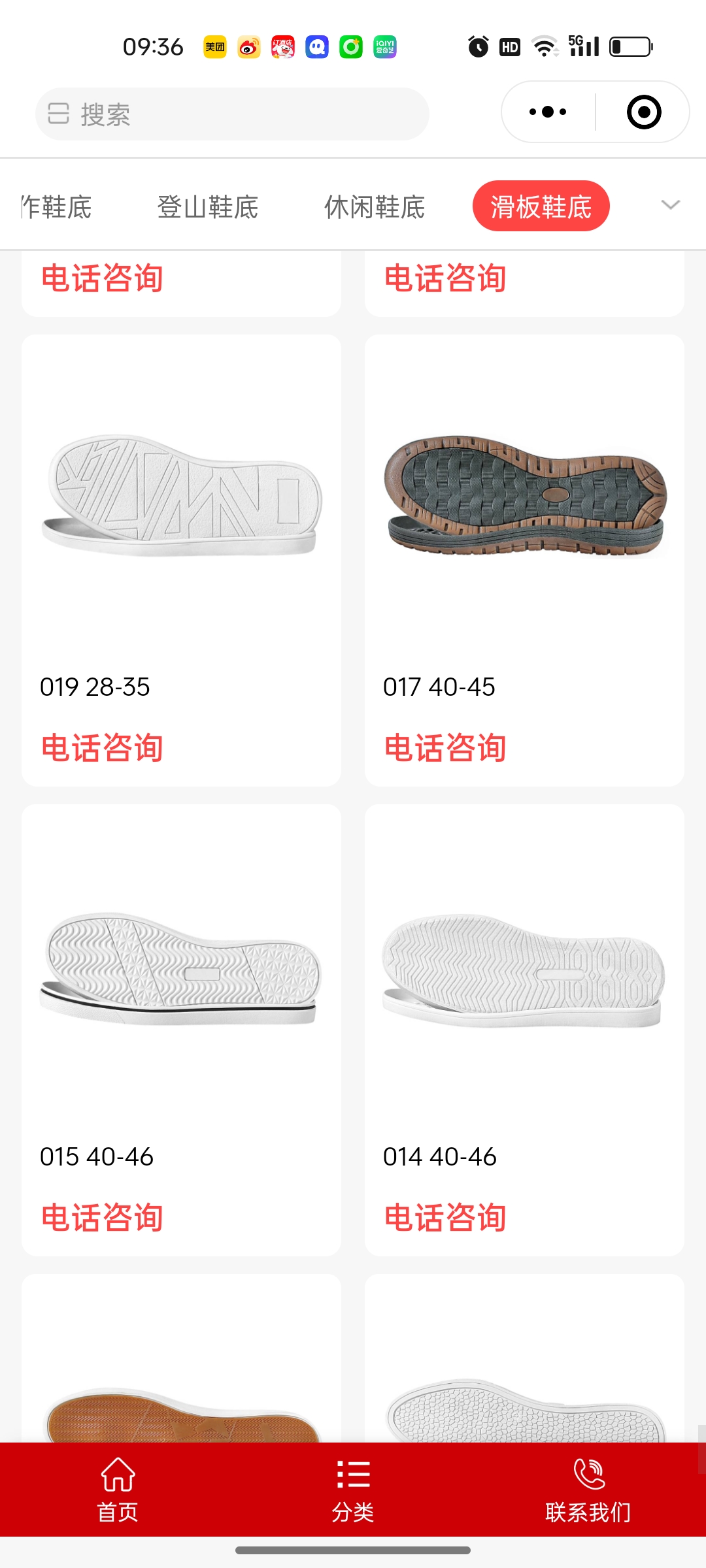The width and height of the screenshot is (706, 1568).
Task: Open the 搜索 search box
Action: 232,114
